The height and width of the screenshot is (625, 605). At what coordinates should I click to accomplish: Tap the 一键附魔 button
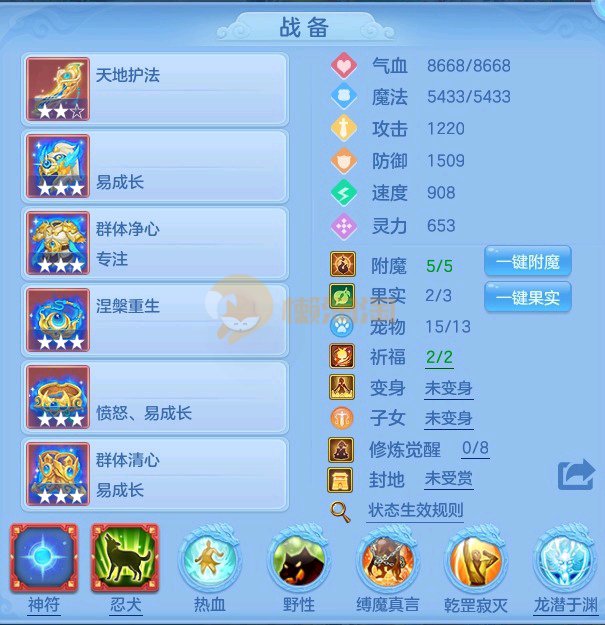click(527, 262)
